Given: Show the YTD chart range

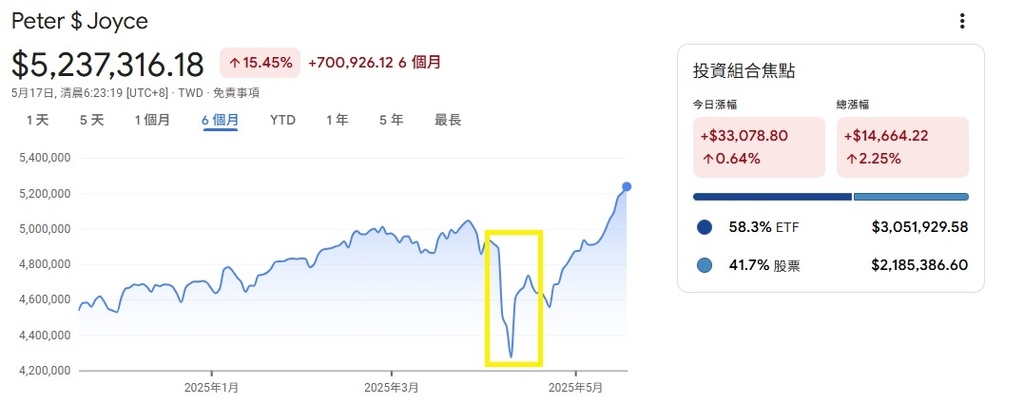Looking at the screenshot, I should click(x=283, y=120).
